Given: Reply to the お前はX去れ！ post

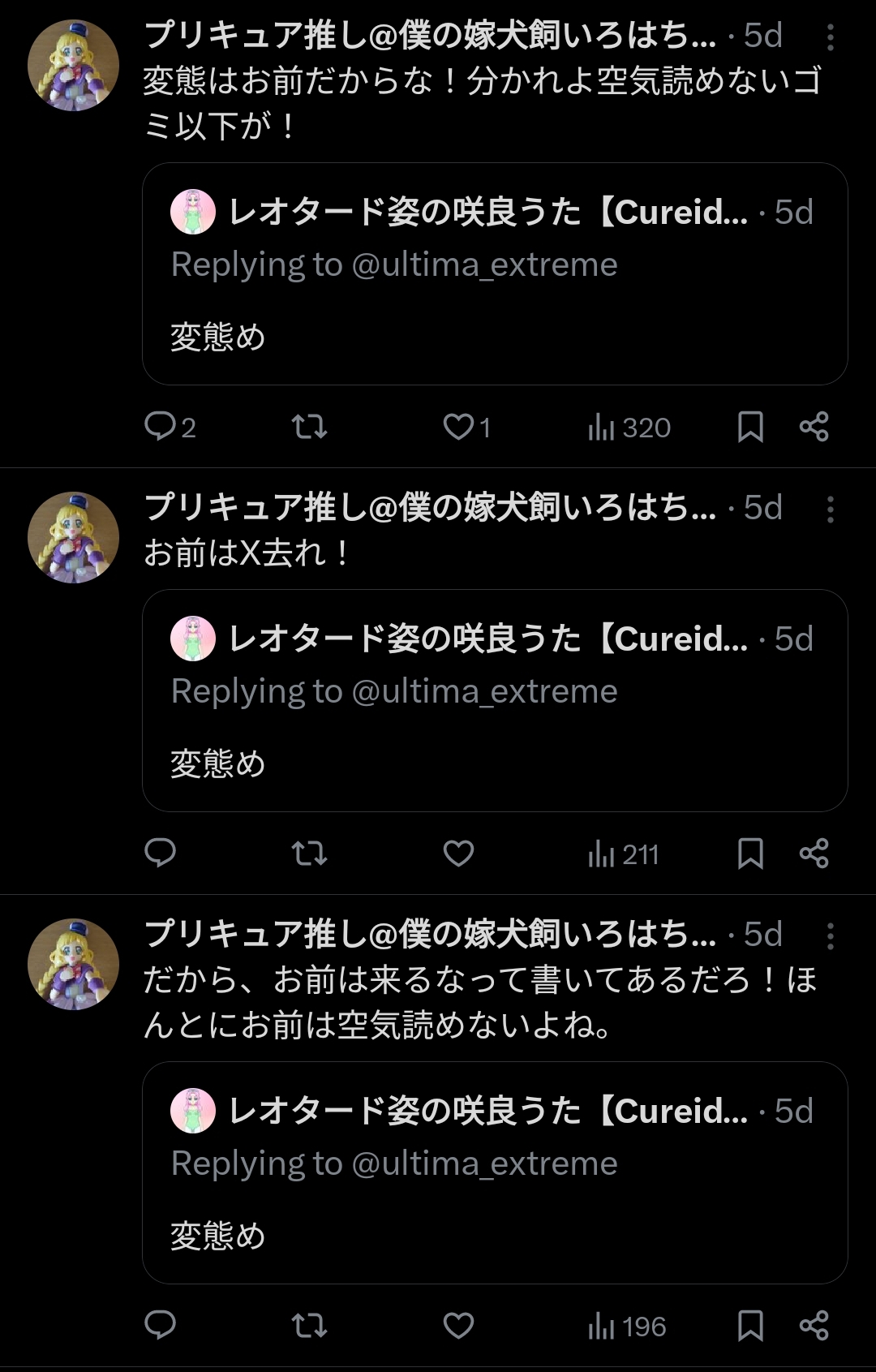Looking at the screenshot, I should click(x=161, y=853).
